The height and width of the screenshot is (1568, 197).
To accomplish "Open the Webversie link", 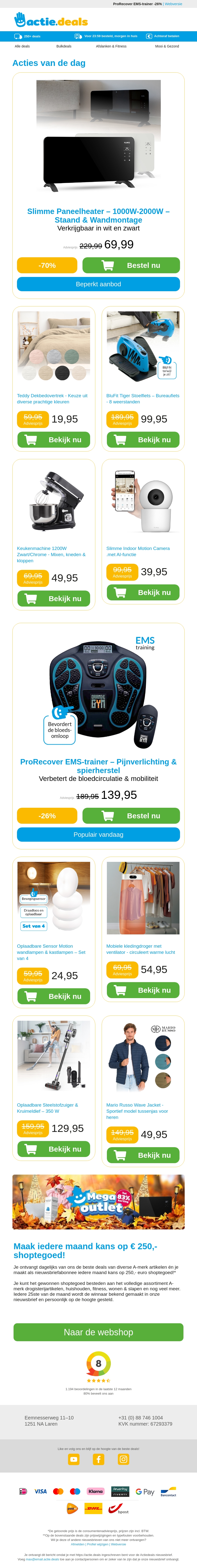I will click(173, 4).
